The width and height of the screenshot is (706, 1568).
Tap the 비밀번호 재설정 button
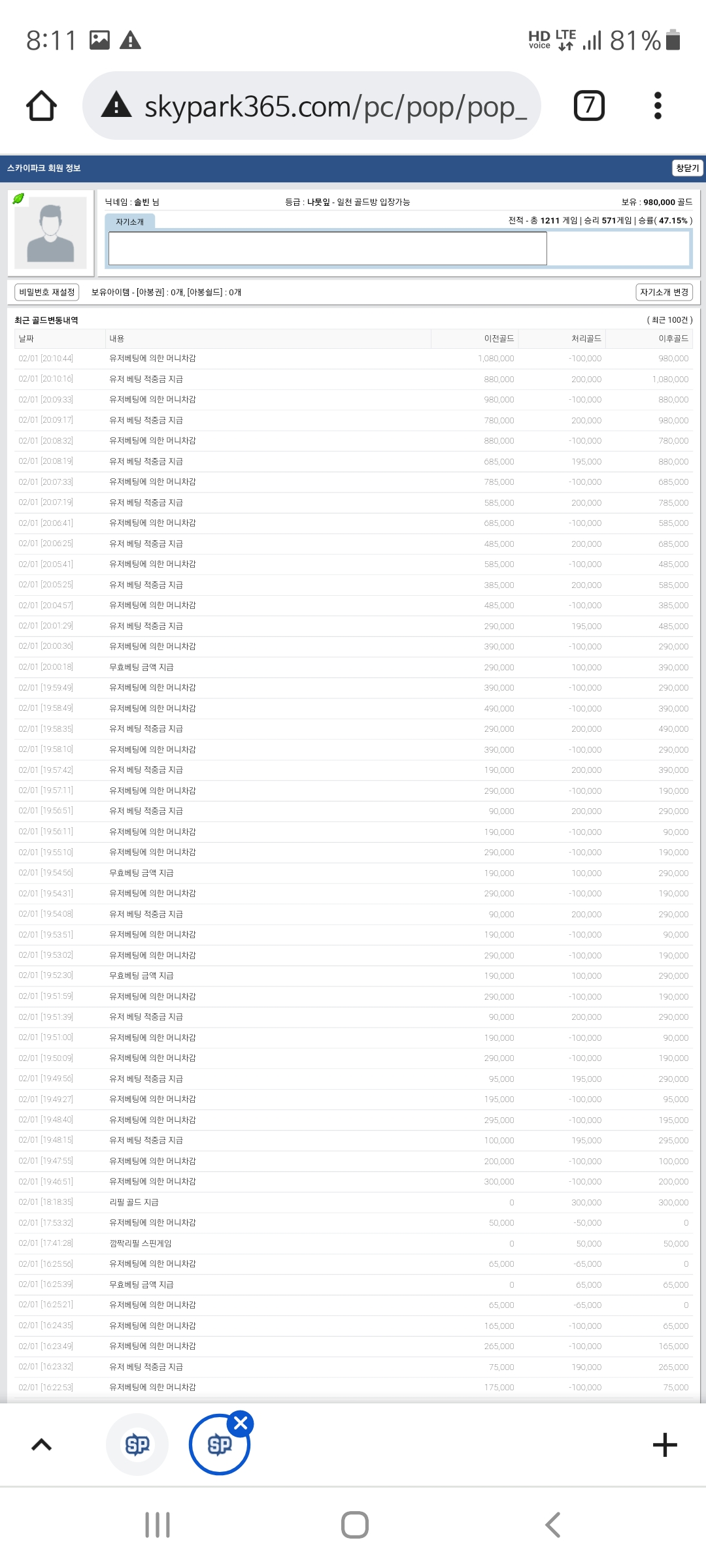point(46,292)
